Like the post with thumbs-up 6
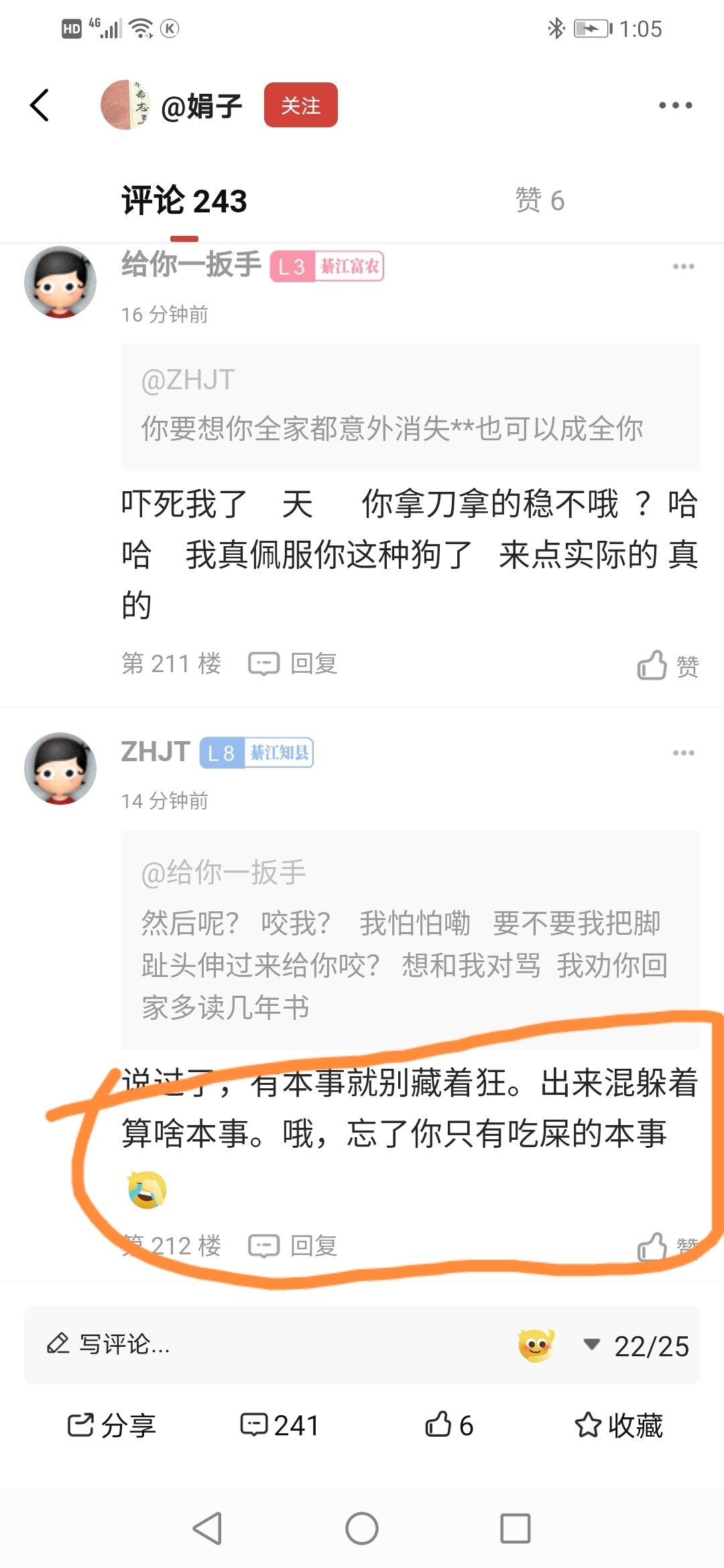This screenshot has width=724, height=1568. click(x=448, y=1425)
